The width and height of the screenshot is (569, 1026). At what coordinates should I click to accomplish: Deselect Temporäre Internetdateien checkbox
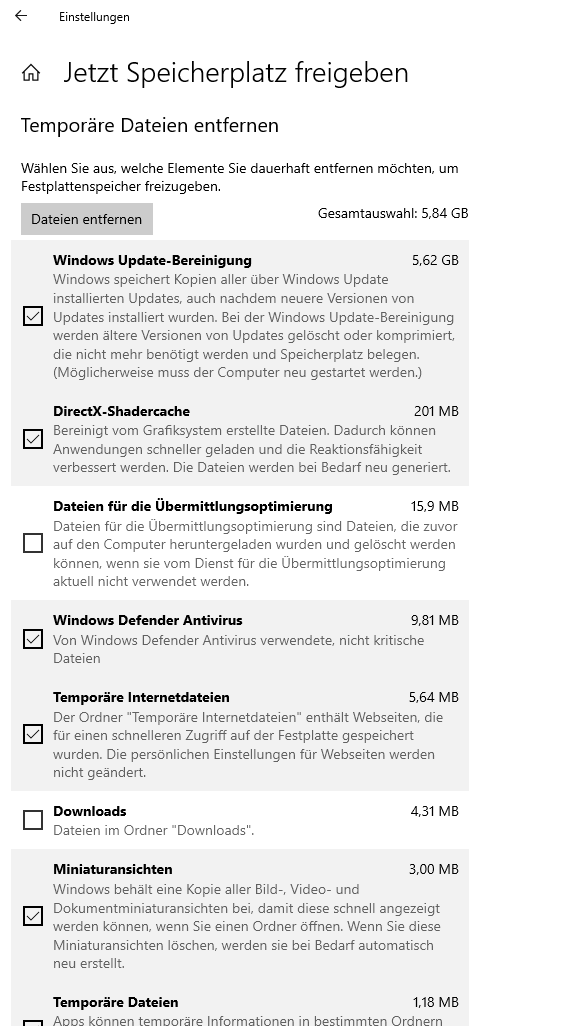point(33,734)
